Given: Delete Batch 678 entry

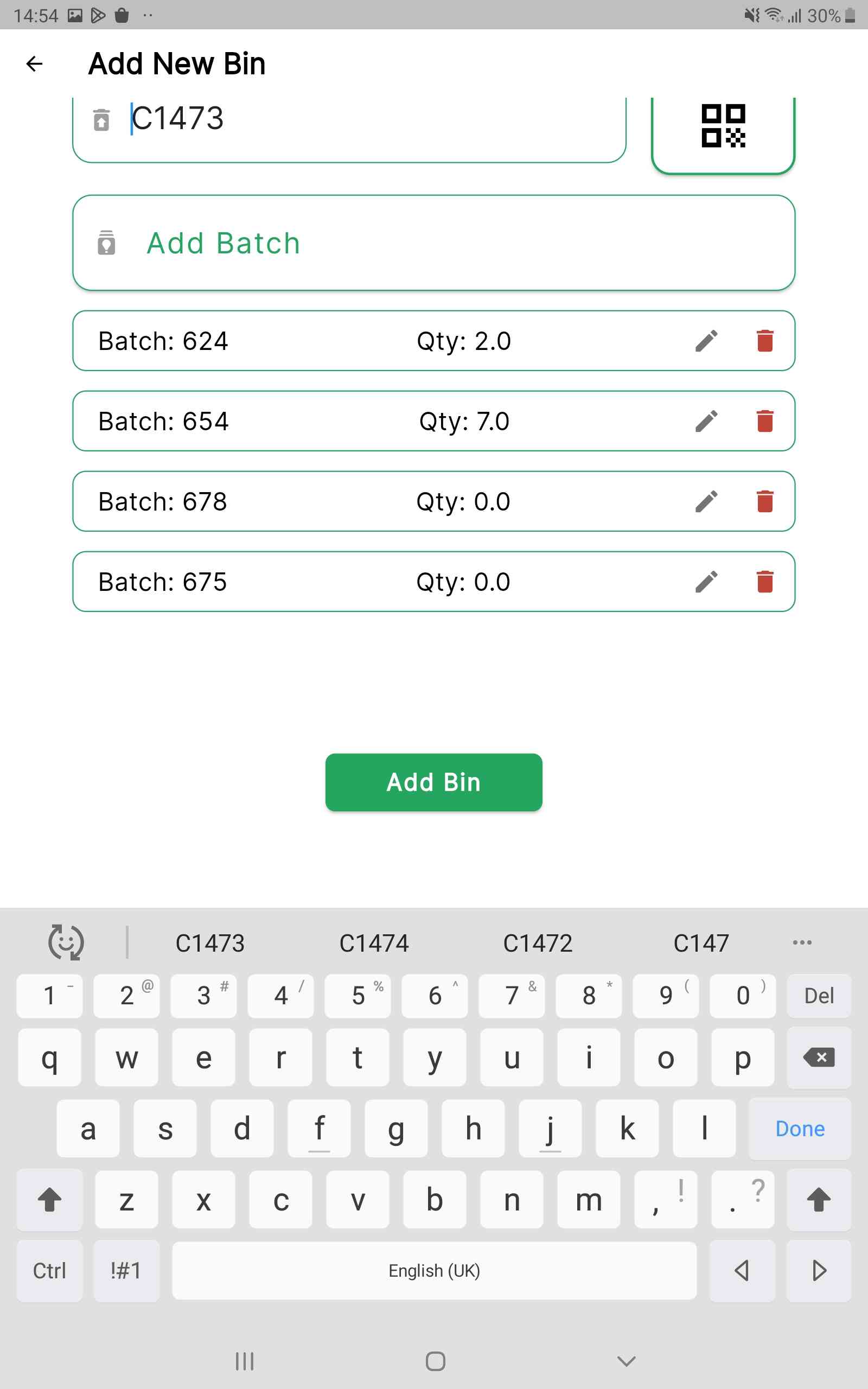Looking at the screenshot, I should click(765, 502).
